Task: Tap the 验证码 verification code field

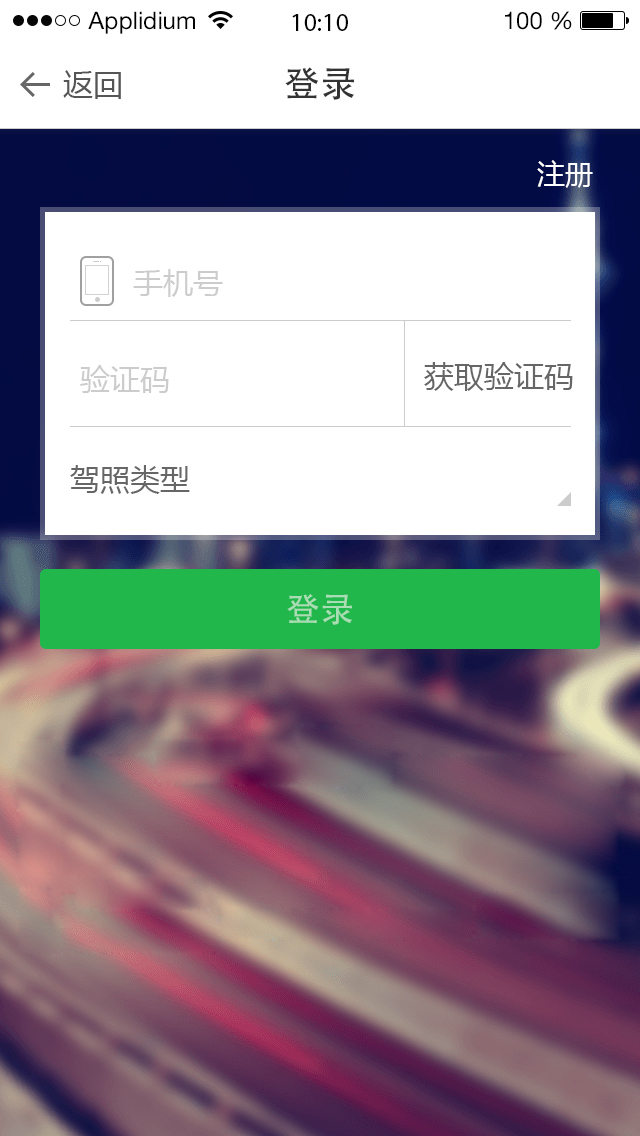Action: pos(235,379)
